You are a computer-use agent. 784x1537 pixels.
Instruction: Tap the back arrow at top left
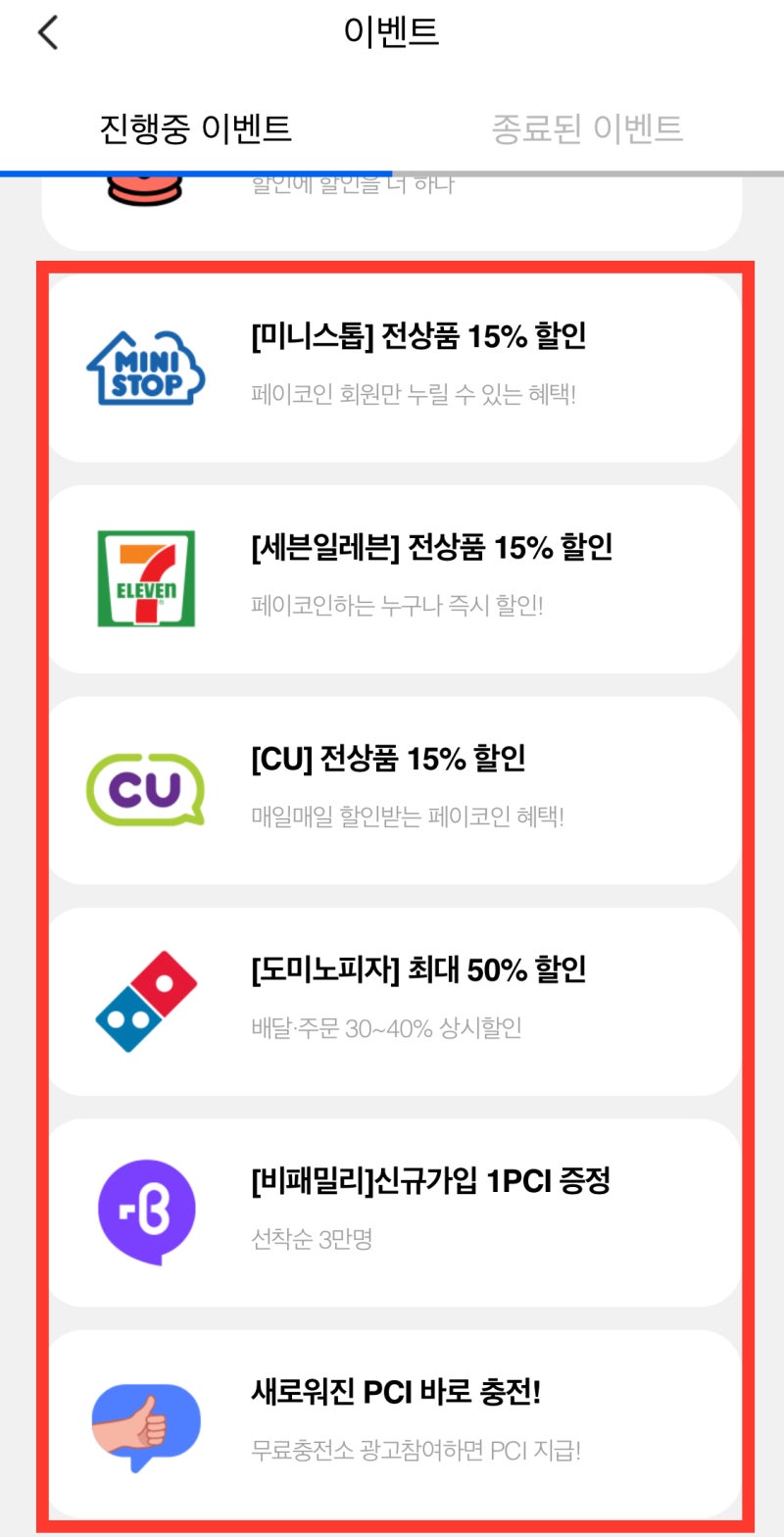pyautogui.click(x=46, y=31)
